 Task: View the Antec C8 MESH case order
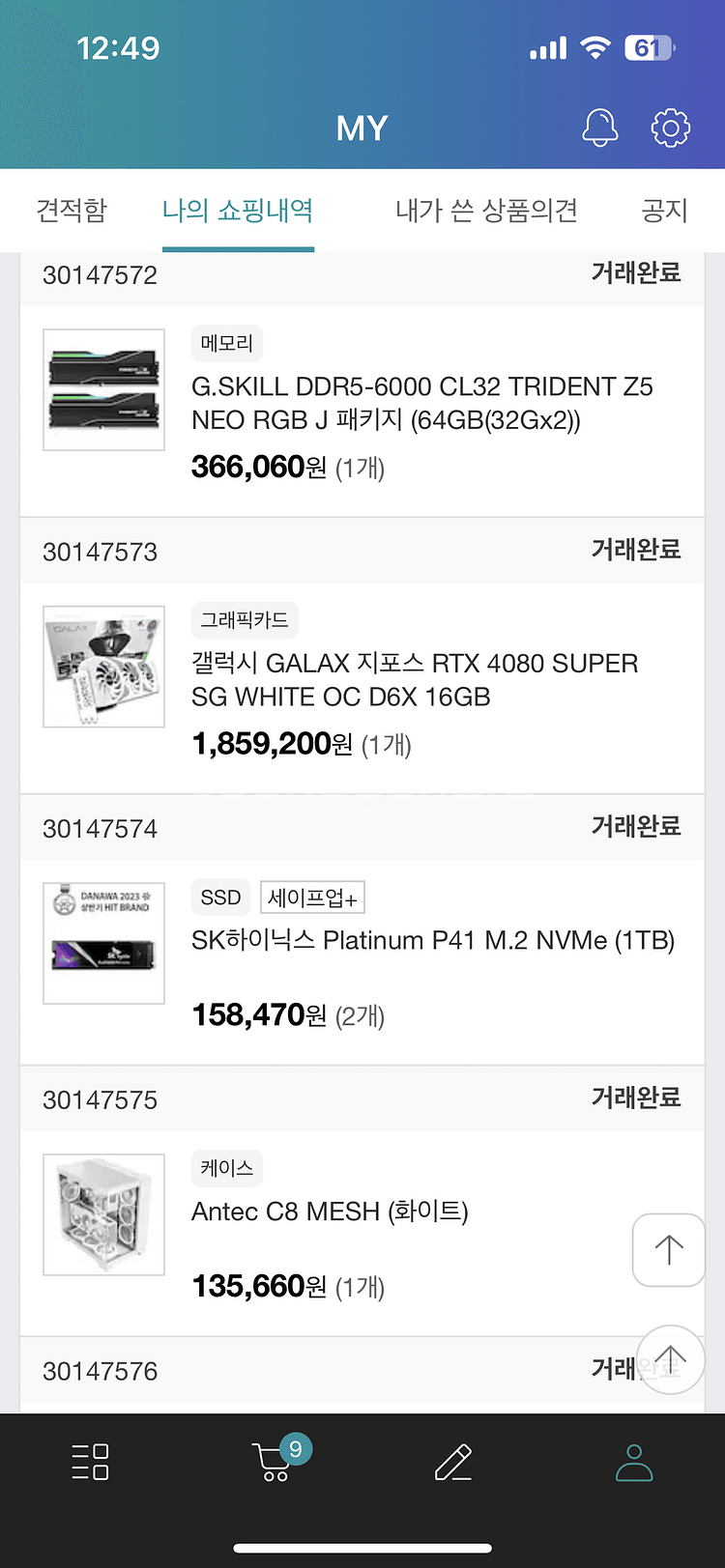tap(330, 1212)
